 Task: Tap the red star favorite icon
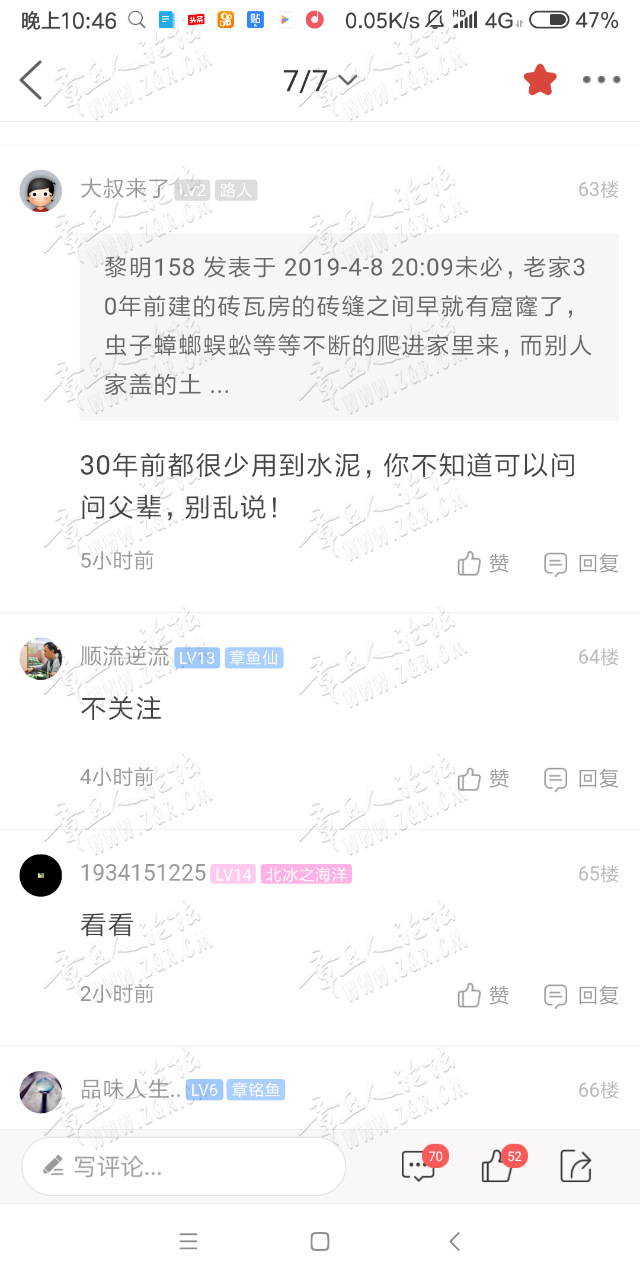coord(540,80)
